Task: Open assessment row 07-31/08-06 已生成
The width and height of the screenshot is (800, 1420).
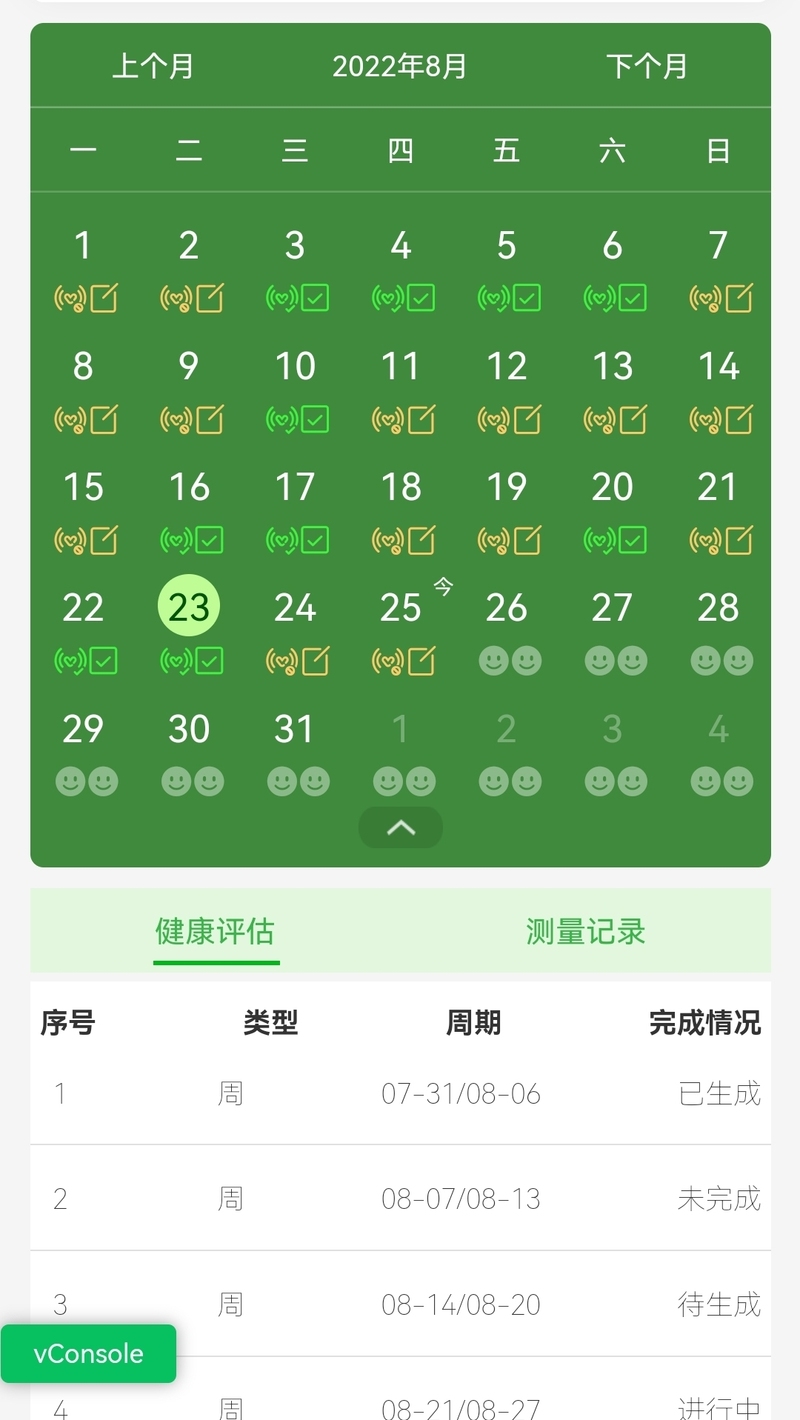Action: (x=400, y=1093)
